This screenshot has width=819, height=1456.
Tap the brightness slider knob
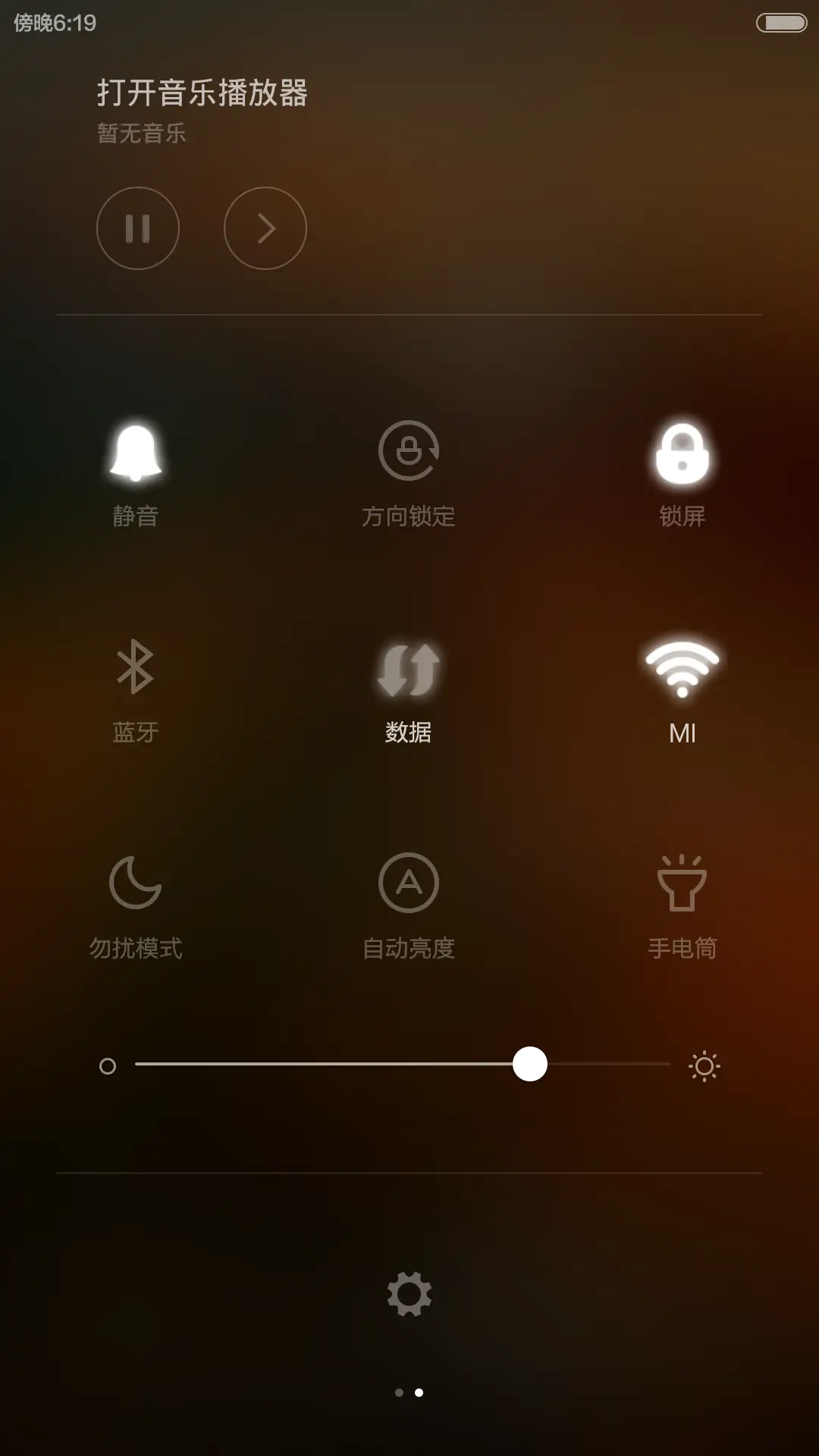coord(532,1065)
